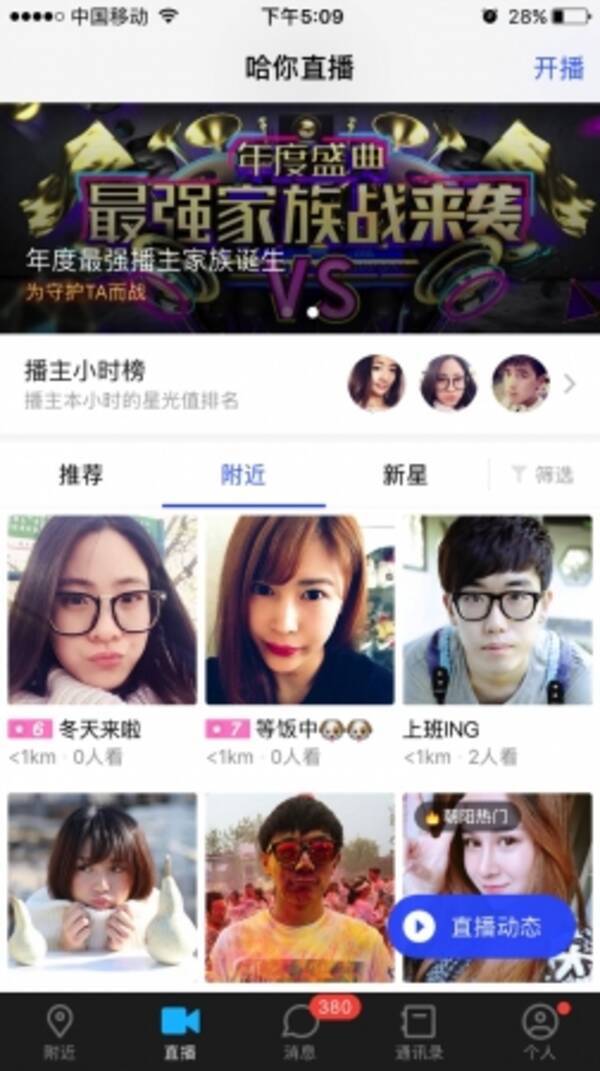
Task: Tap 开播 to start broadcasting
Action: pyautogui.click(x=558, y=68)
